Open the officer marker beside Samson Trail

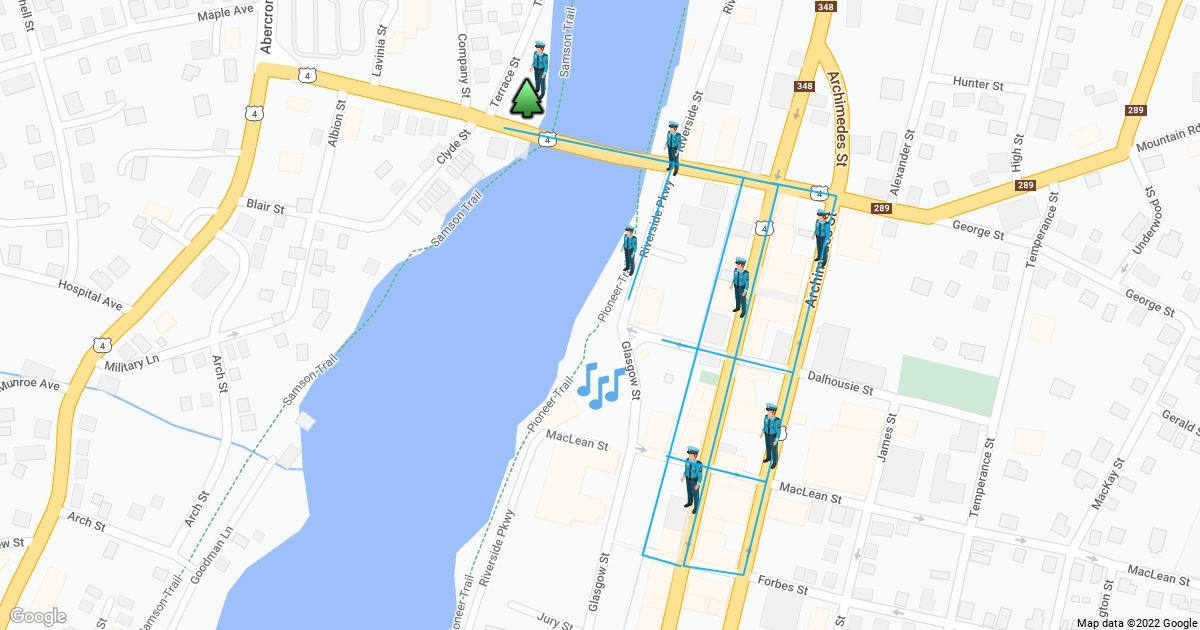540,66
